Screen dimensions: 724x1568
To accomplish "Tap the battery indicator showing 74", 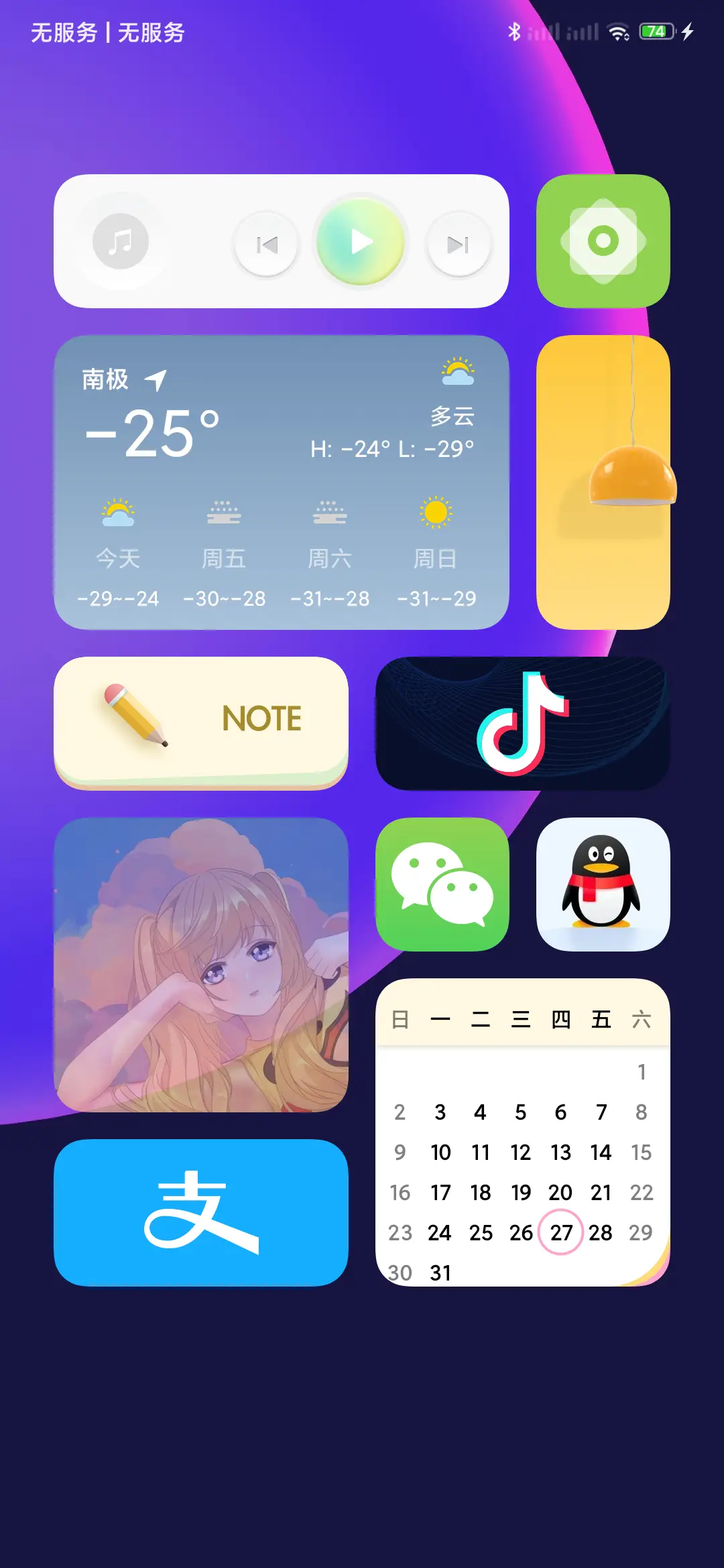I will point(656,30).
